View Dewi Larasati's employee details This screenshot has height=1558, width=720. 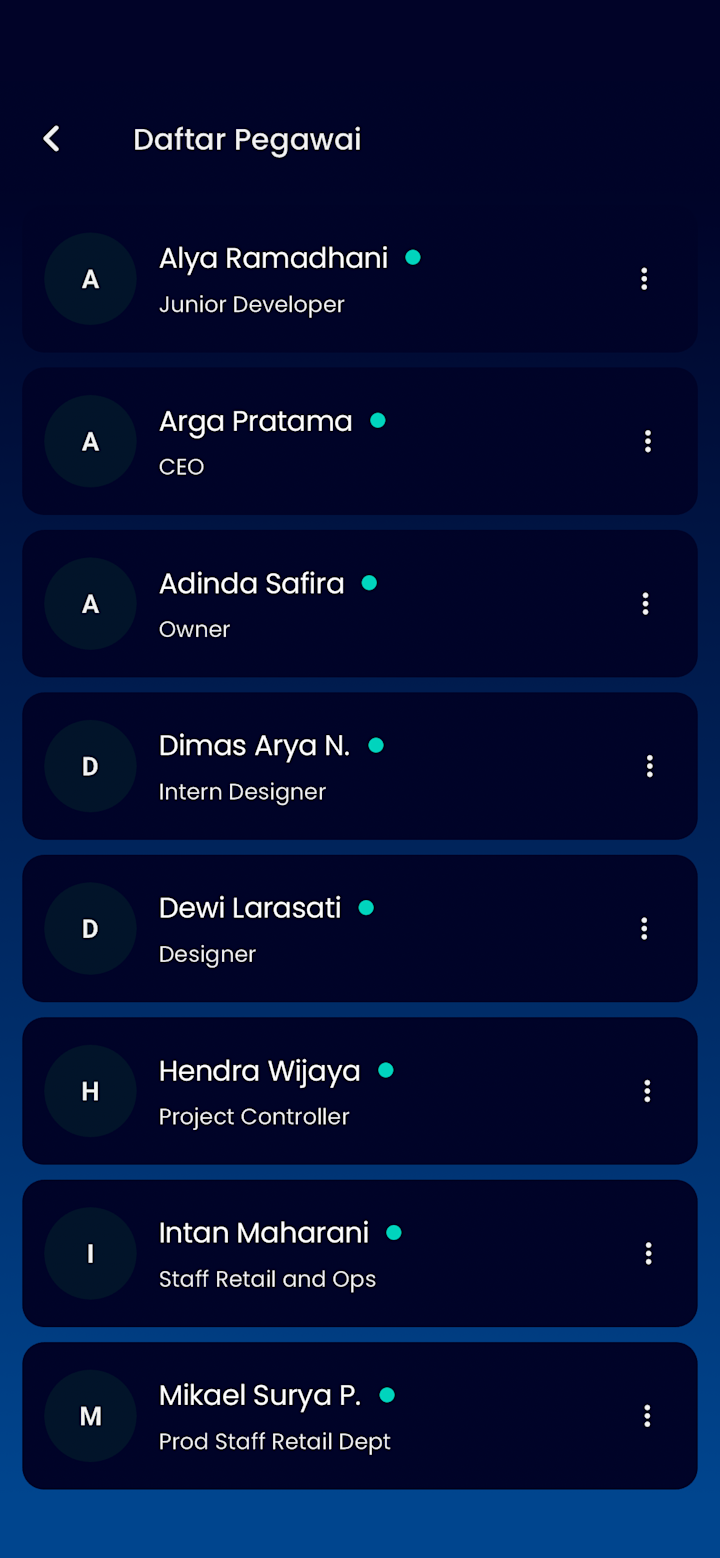[x=360, y=929]
